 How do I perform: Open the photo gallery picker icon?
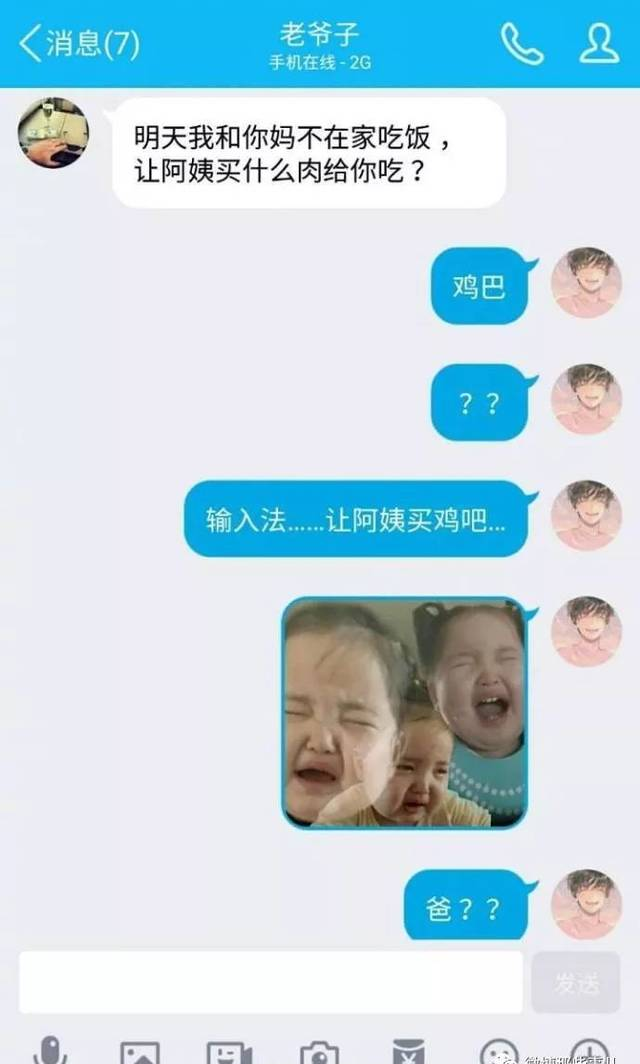click(x=140, y=1052)
